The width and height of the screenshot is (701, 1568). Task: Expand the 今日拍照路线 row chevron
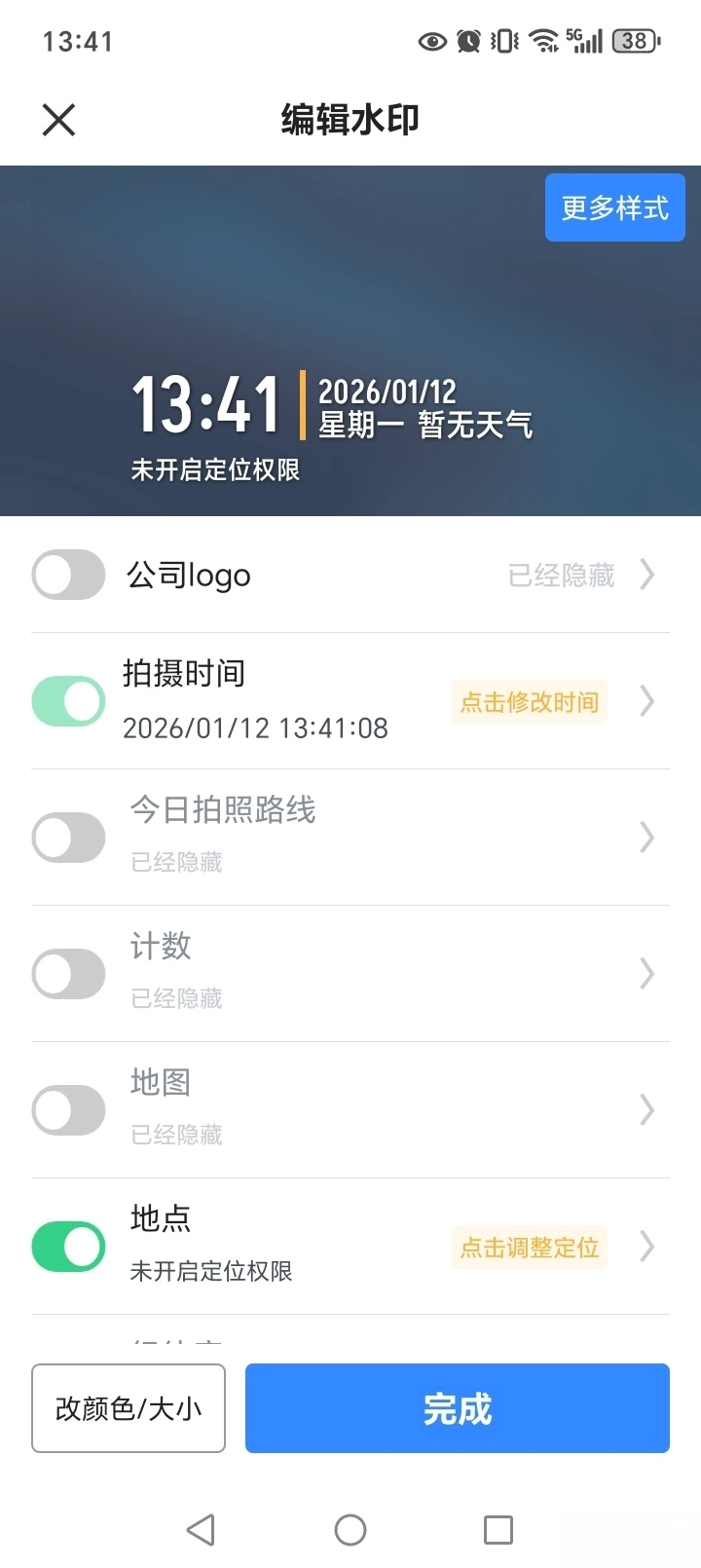646,838
